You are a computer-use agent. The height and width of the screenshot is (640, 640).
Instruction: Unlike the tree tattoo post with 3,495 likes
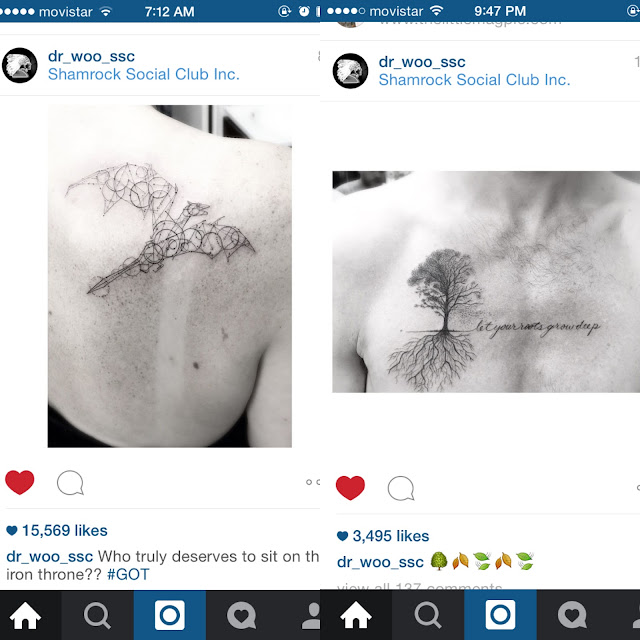350,488
